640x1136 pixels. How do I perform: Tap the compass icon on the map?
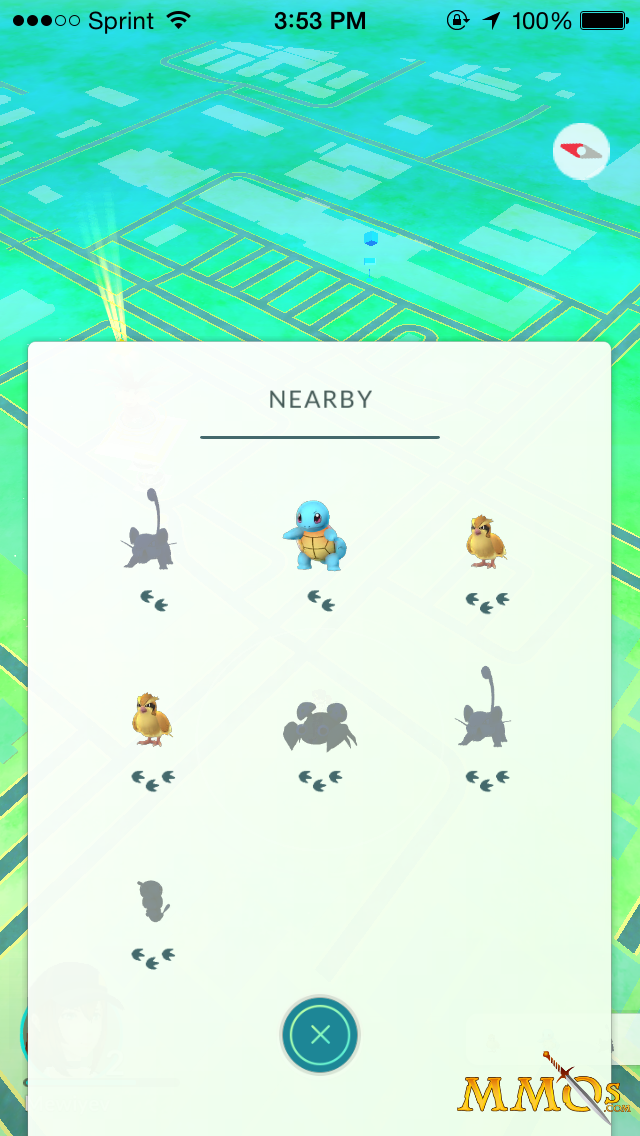[581, 151]
